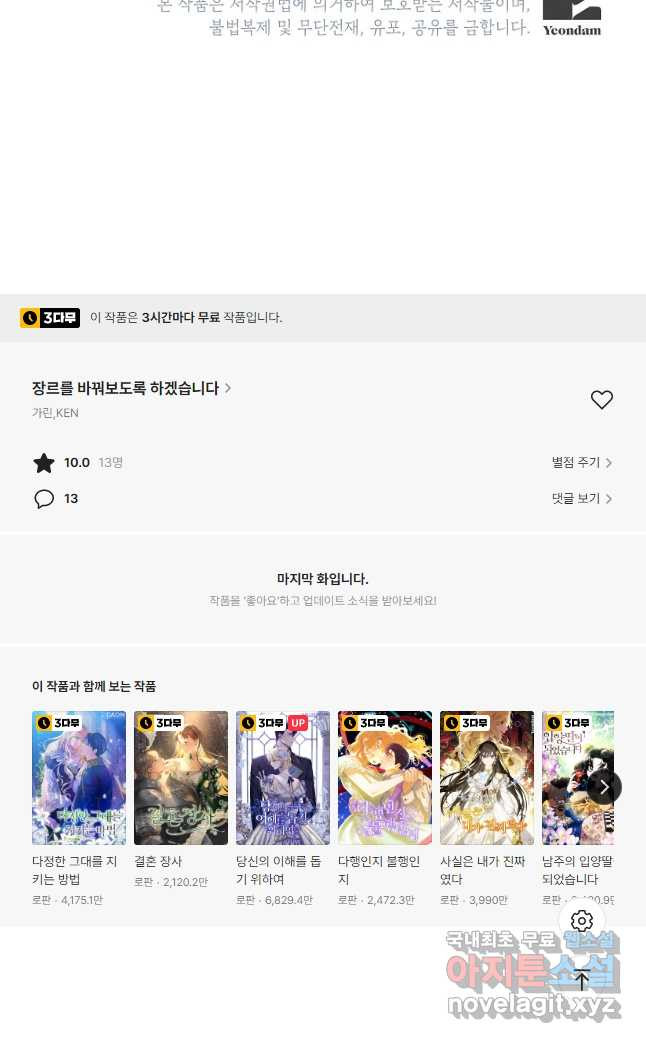Open the viewer settings gear
The image size is (646, 1043).
tap(582, 921)
